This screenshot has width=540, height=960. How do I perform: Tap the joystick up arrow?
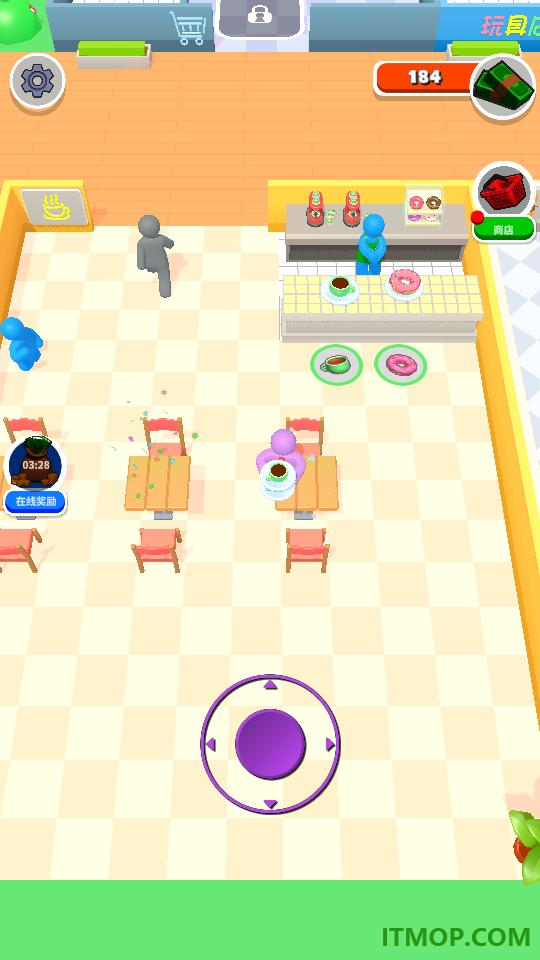(270, 684)
